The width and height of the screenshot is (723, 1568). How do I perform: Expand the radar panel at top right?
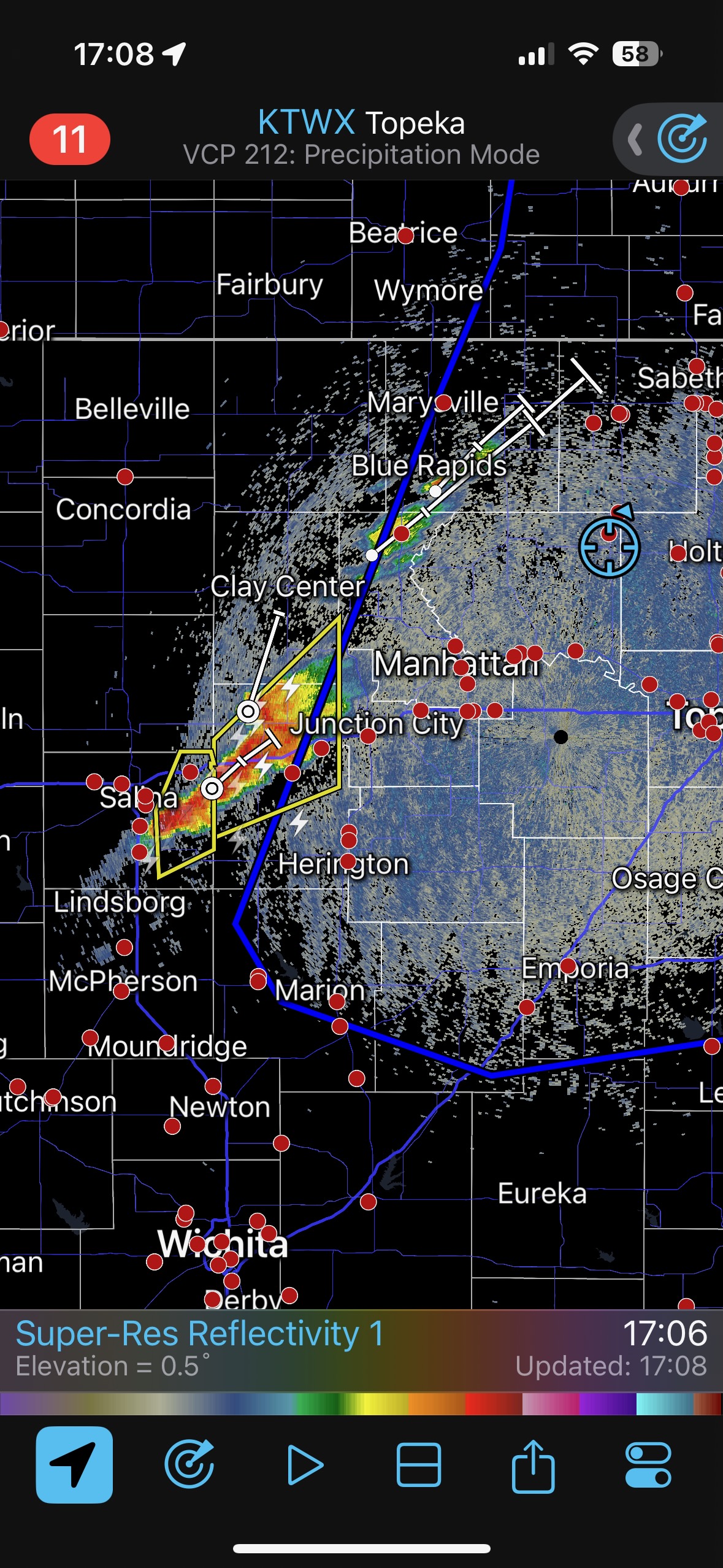pyautogui.click(x=635, y=140)
